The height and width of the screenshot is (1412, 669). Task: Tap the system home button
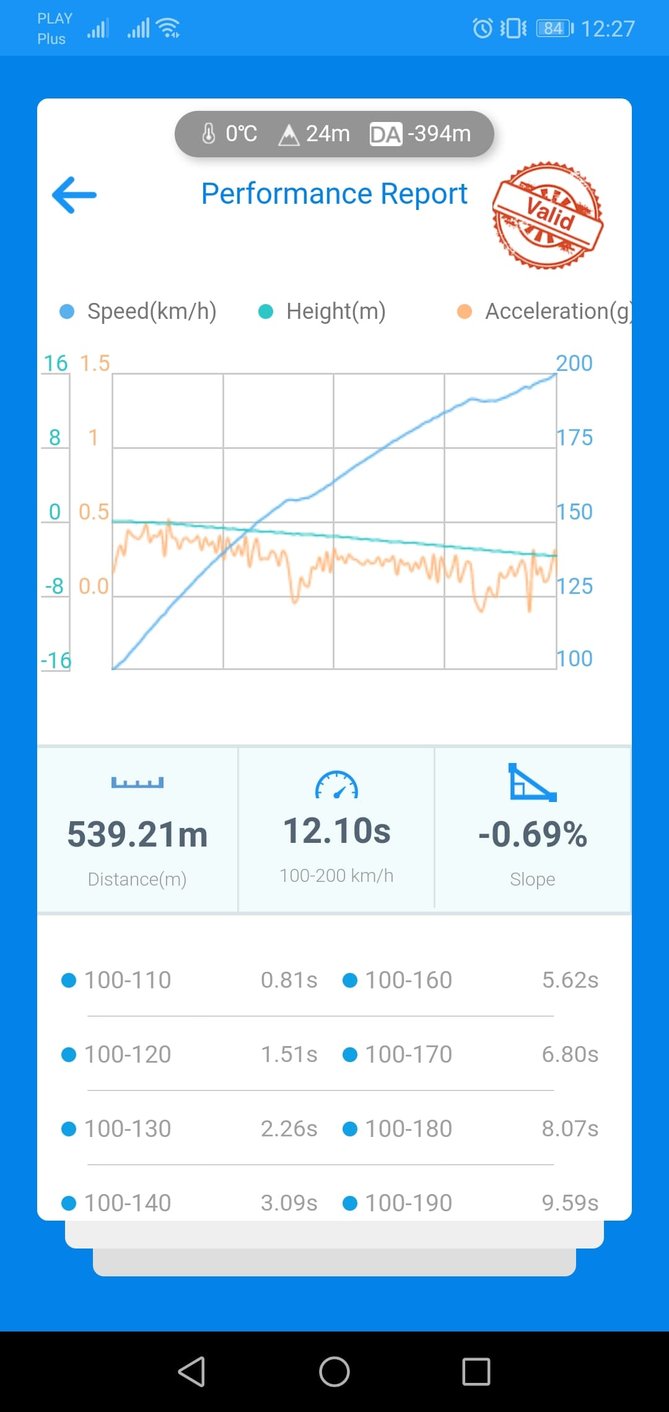(x=334, y=1371)
